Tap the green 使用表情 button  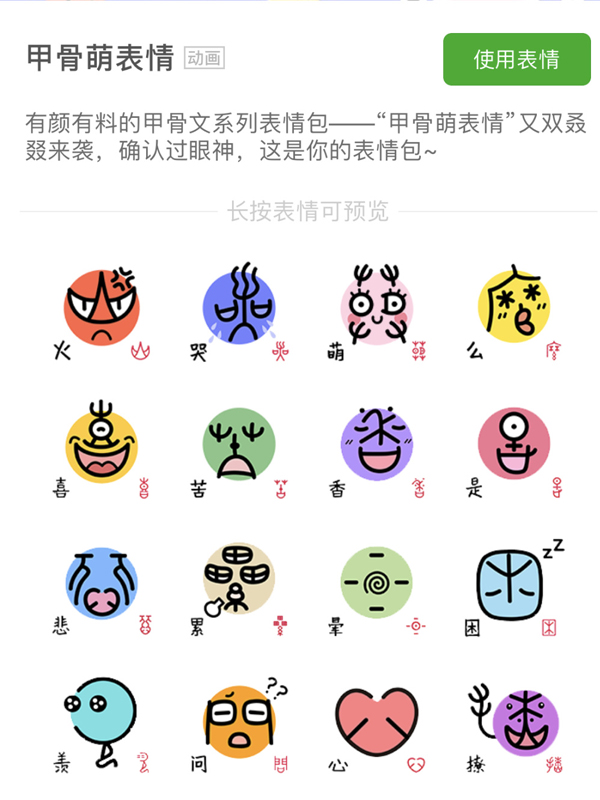tap(516, 59)
